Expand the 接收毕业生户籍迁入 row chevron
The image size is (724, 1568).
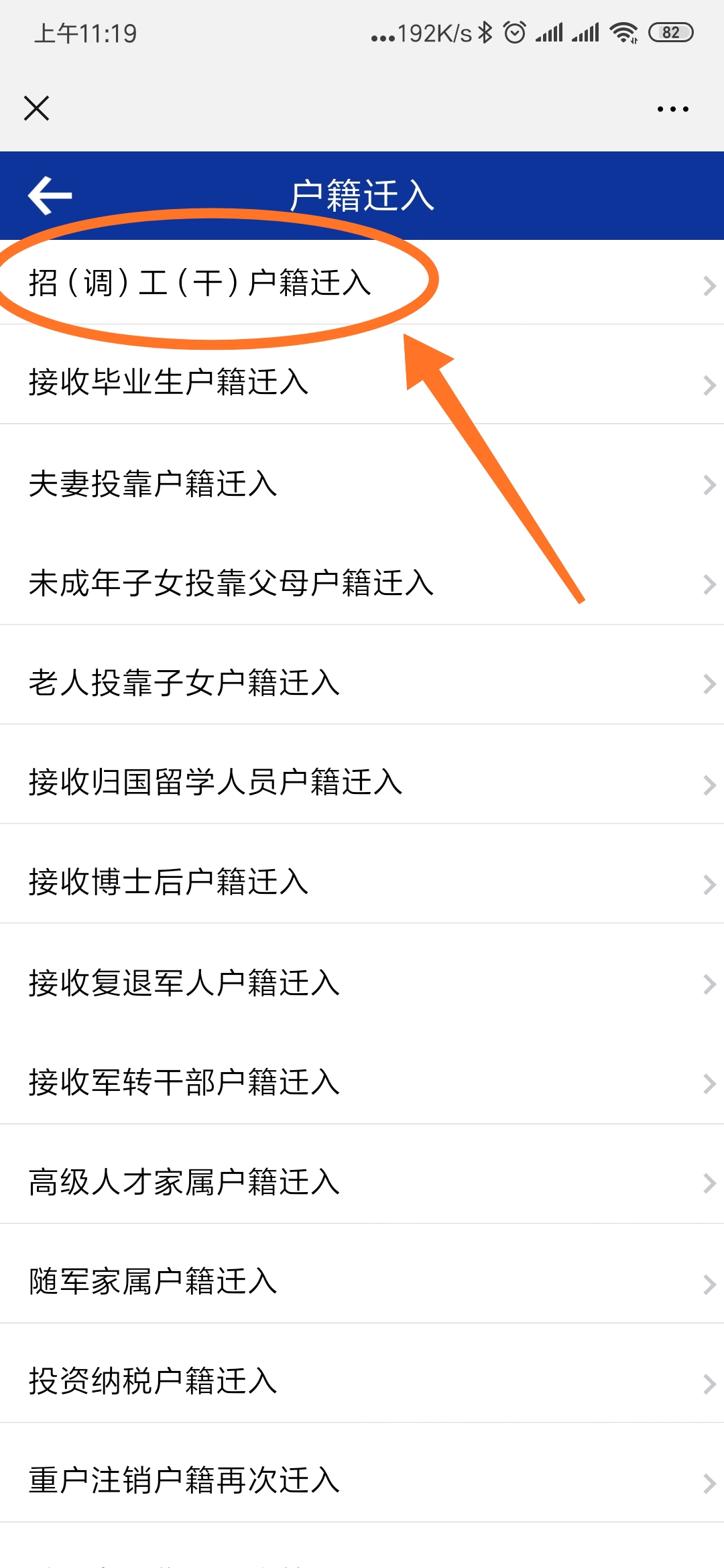pos(709,384)
